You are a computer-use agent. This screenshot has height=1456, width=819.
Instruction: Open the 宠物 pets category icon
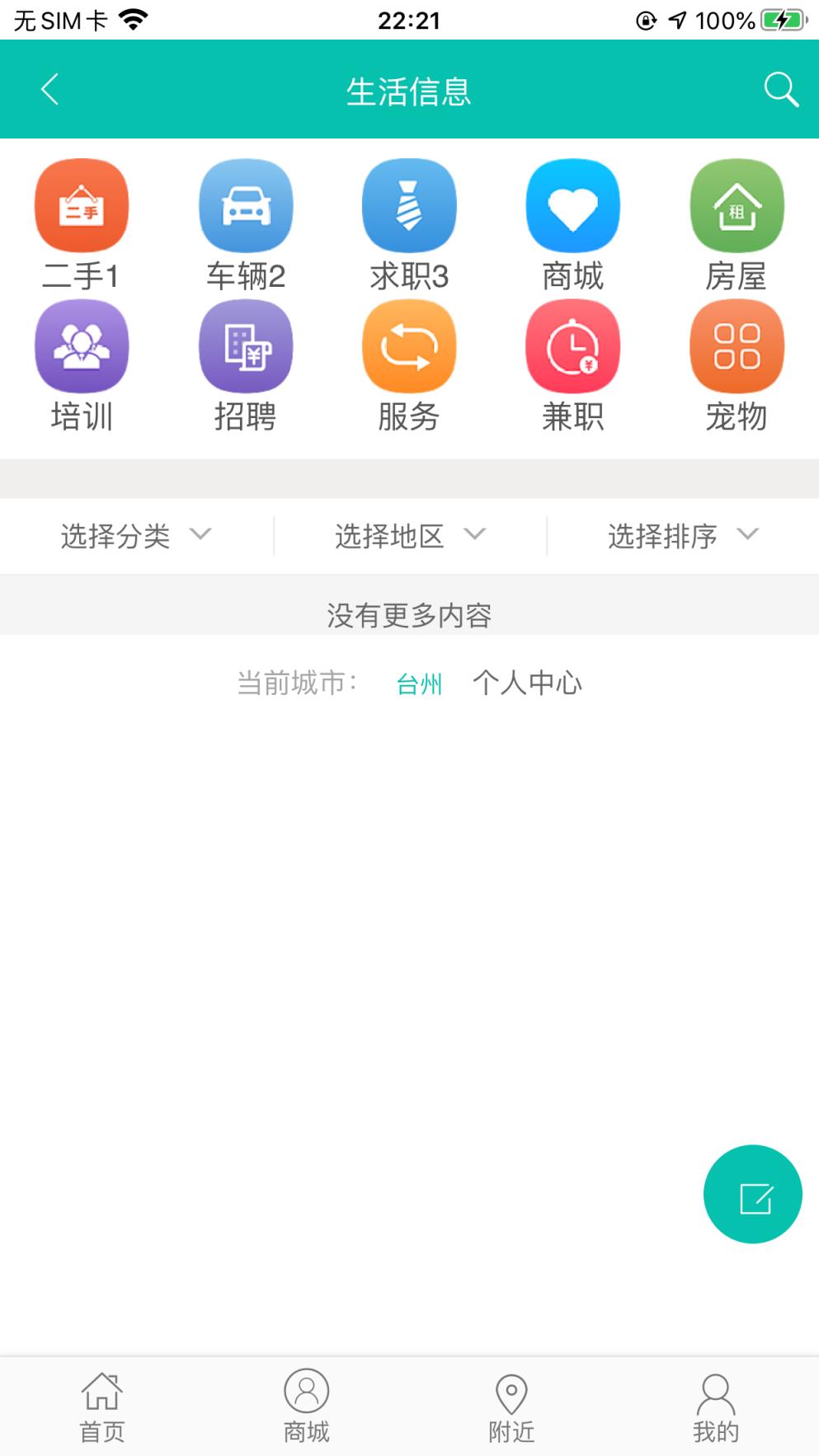point(736,346)
